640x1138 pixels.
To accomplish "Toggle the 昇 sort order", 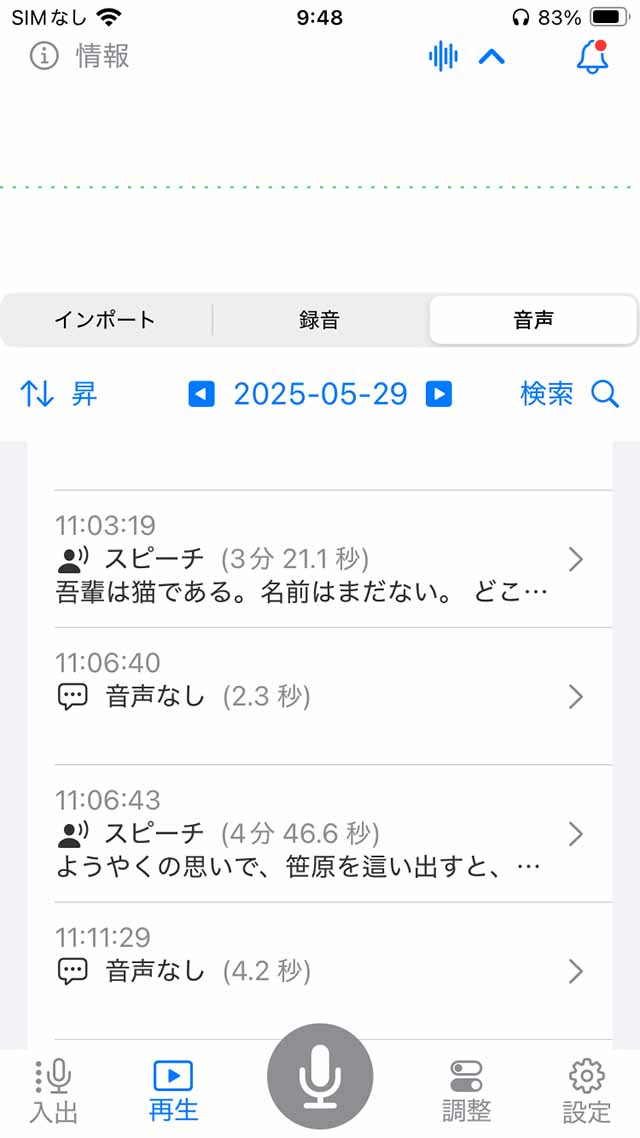I will (59, 394).
